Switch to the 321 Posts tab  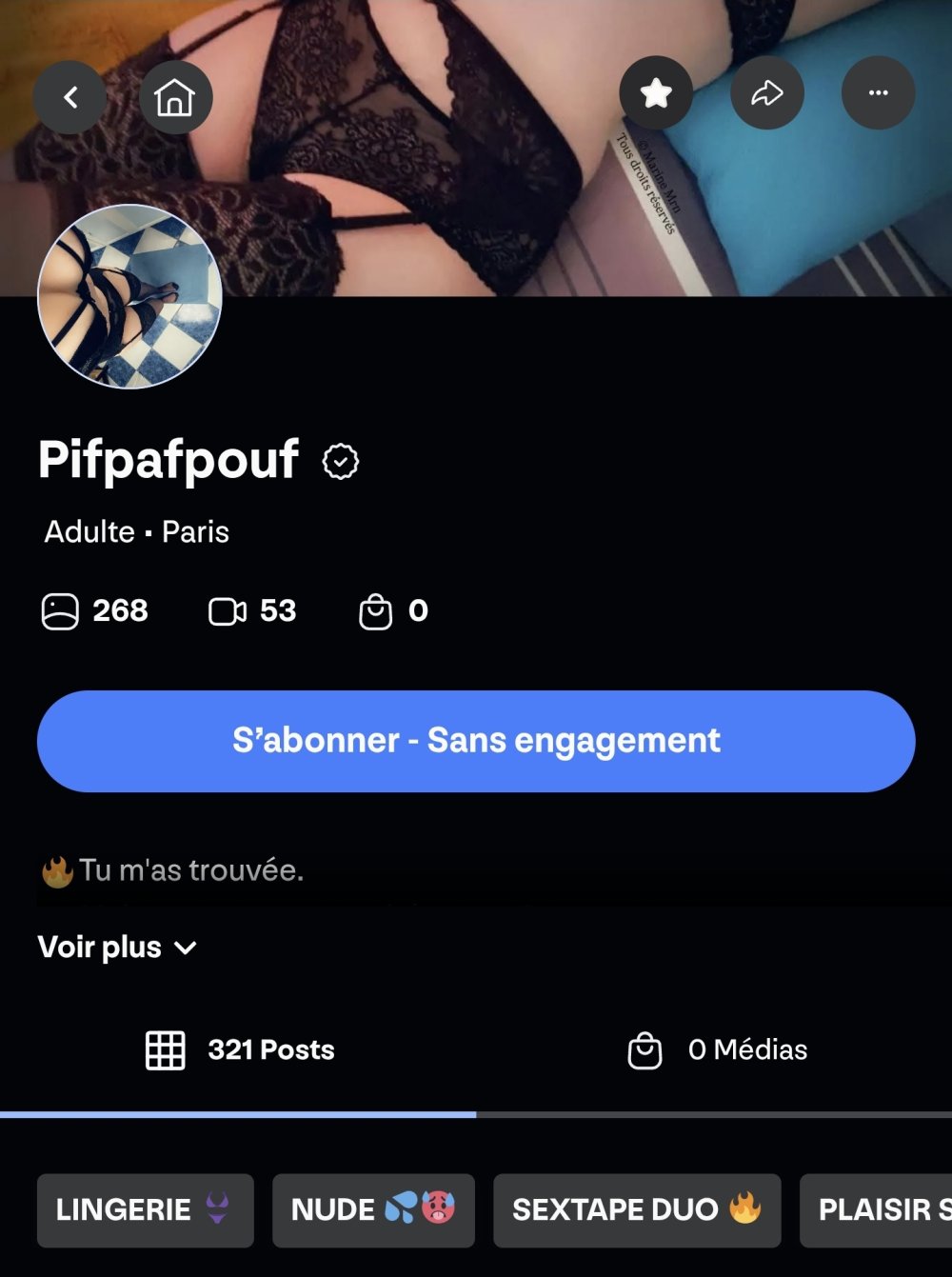coord(240,1050)
